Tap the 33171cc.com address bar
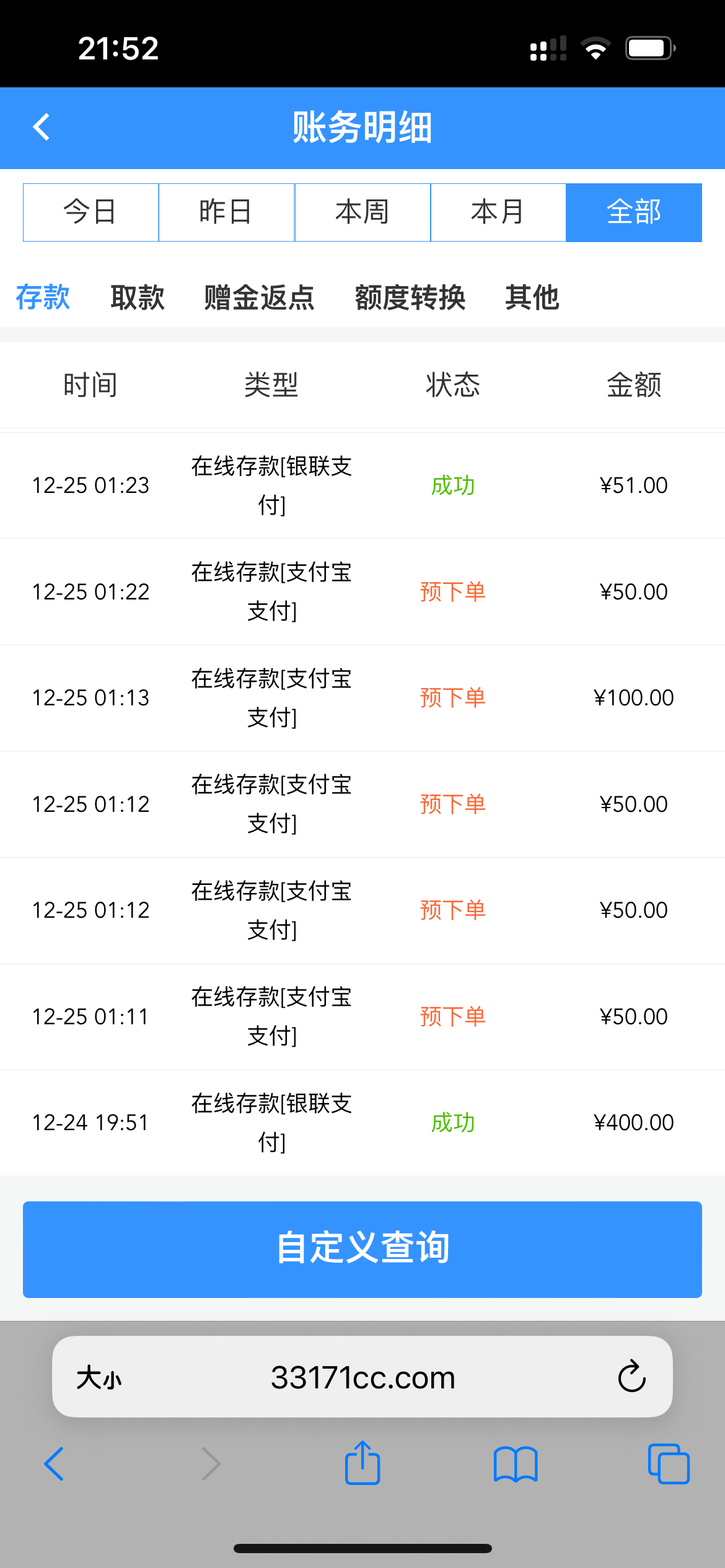The width and height of the screenshot is (725, 1568). pyautogui.click(x=362, y=1377)
